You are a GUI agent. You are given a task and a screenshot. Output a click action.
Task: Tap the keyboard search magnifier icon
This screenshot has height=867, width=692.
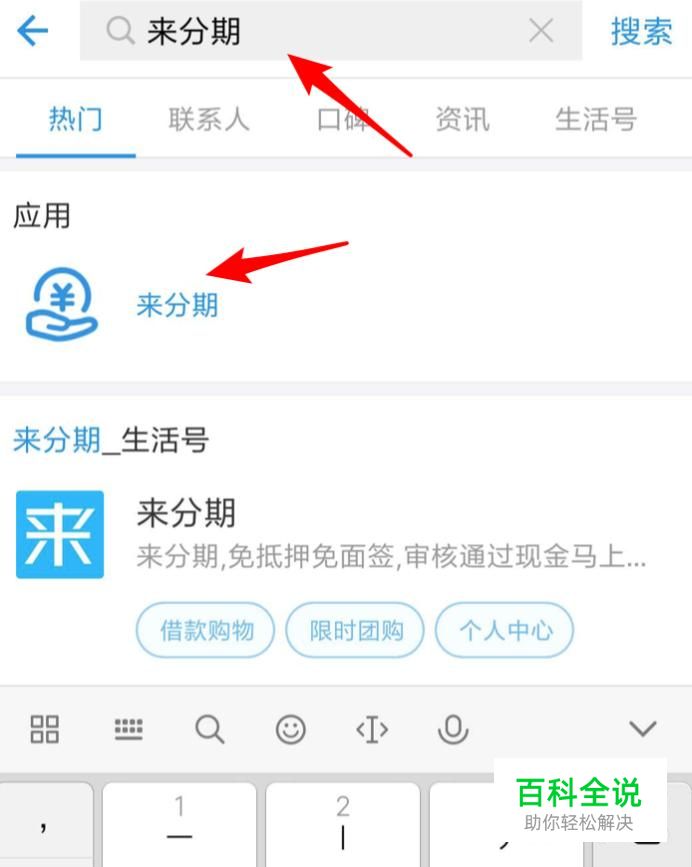pyautogui.click(x=209, y=730)
